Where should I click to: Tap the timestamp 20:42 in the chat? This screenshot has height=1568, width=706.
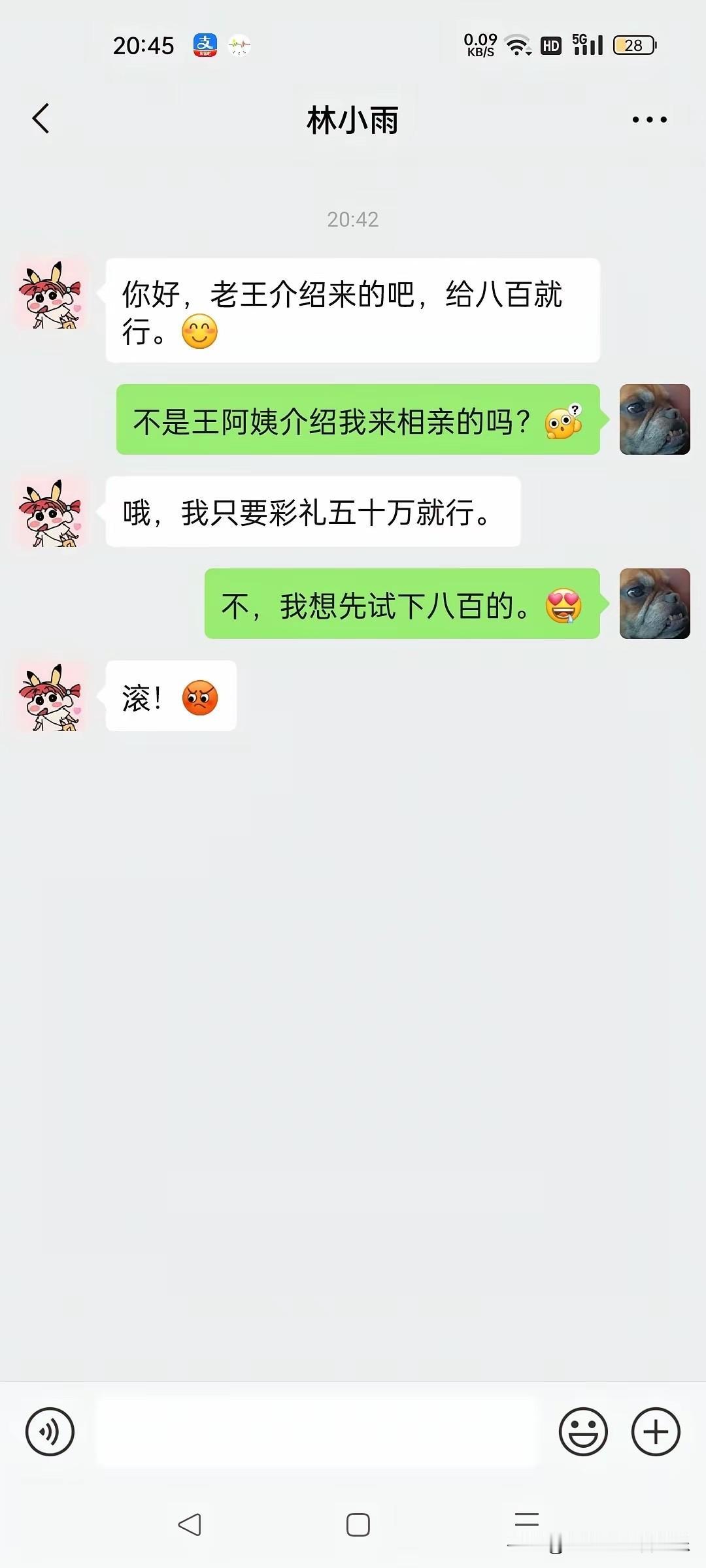coord(353,220)
